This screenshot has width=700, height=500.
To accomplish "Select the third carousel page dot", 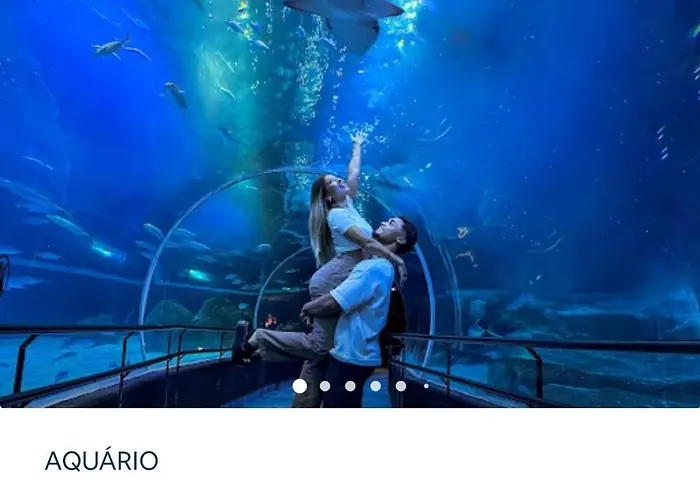I will (350, 386).
